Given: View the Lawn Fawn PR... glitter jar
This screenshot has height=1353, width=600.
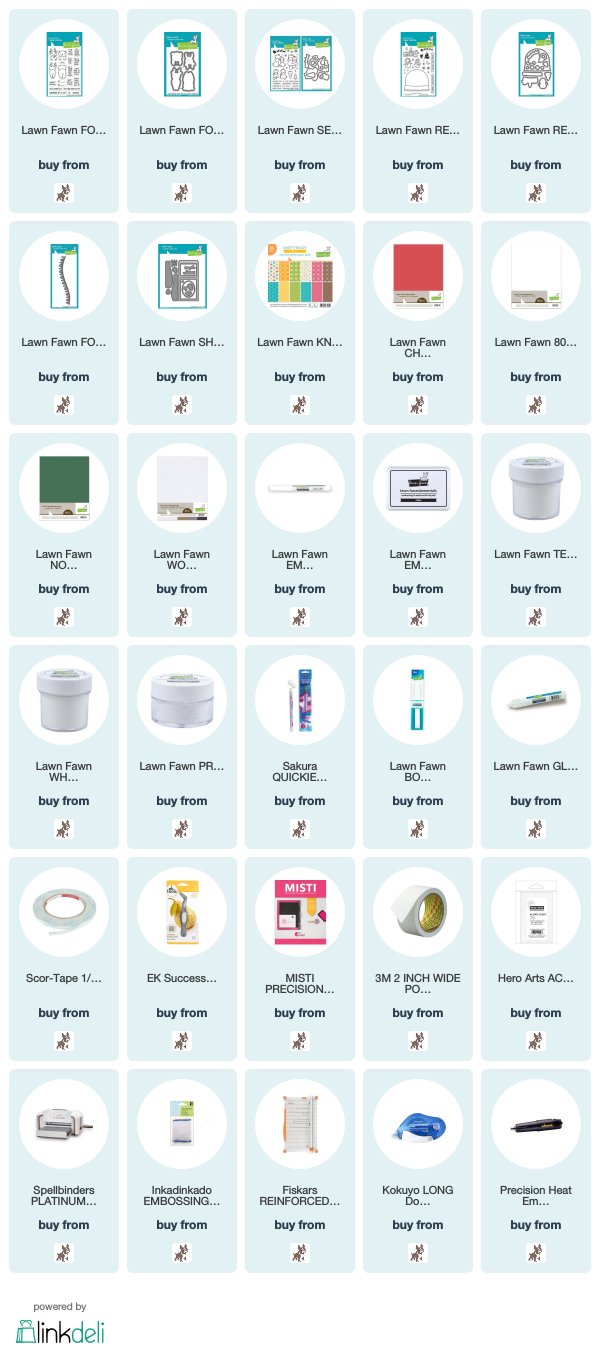Looking at the screenshot, I should 181,700.
